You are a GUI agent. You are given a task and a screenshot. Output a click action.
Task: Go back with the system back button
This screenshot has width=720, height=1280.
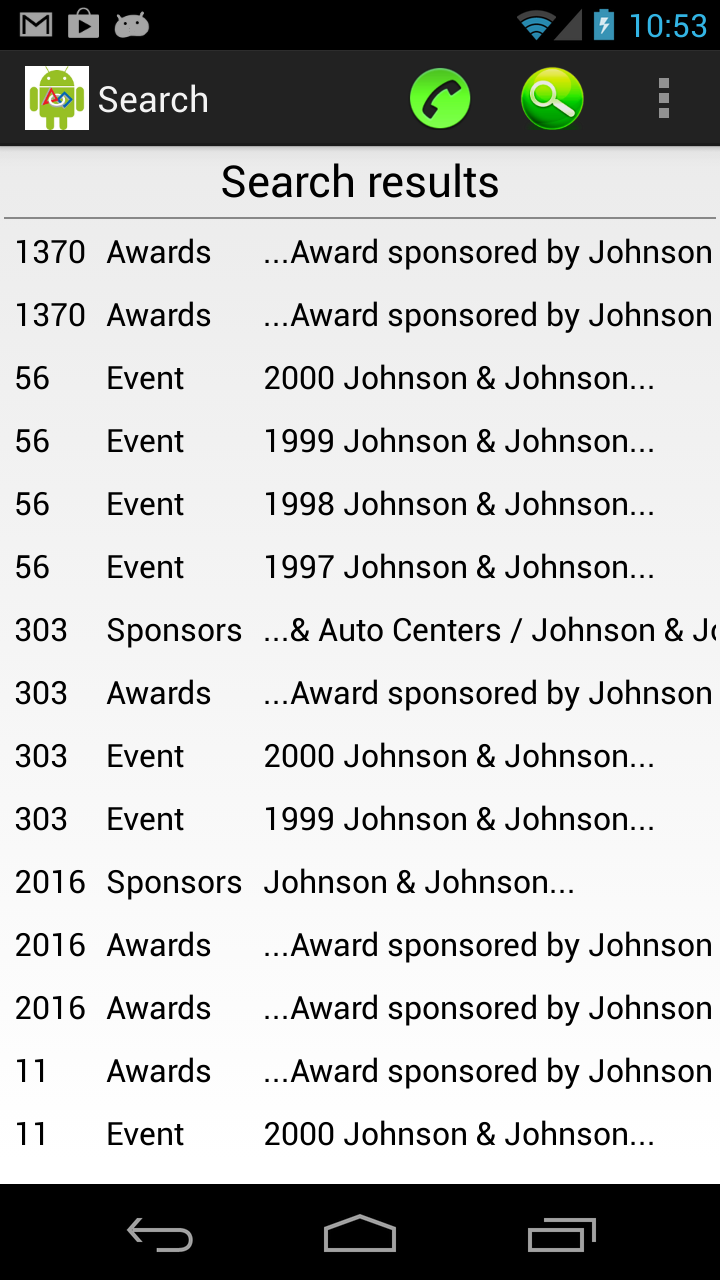160,1235
